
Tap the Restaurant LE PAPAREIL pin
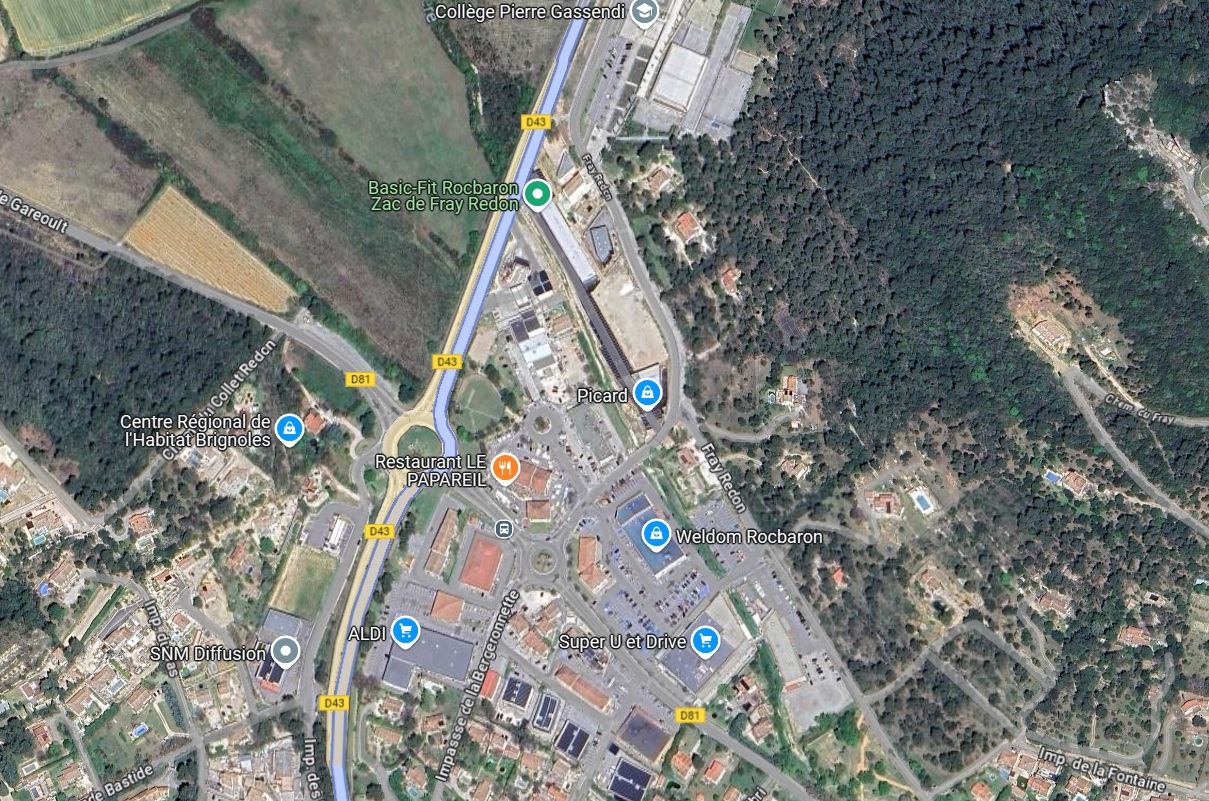(506, 467)
